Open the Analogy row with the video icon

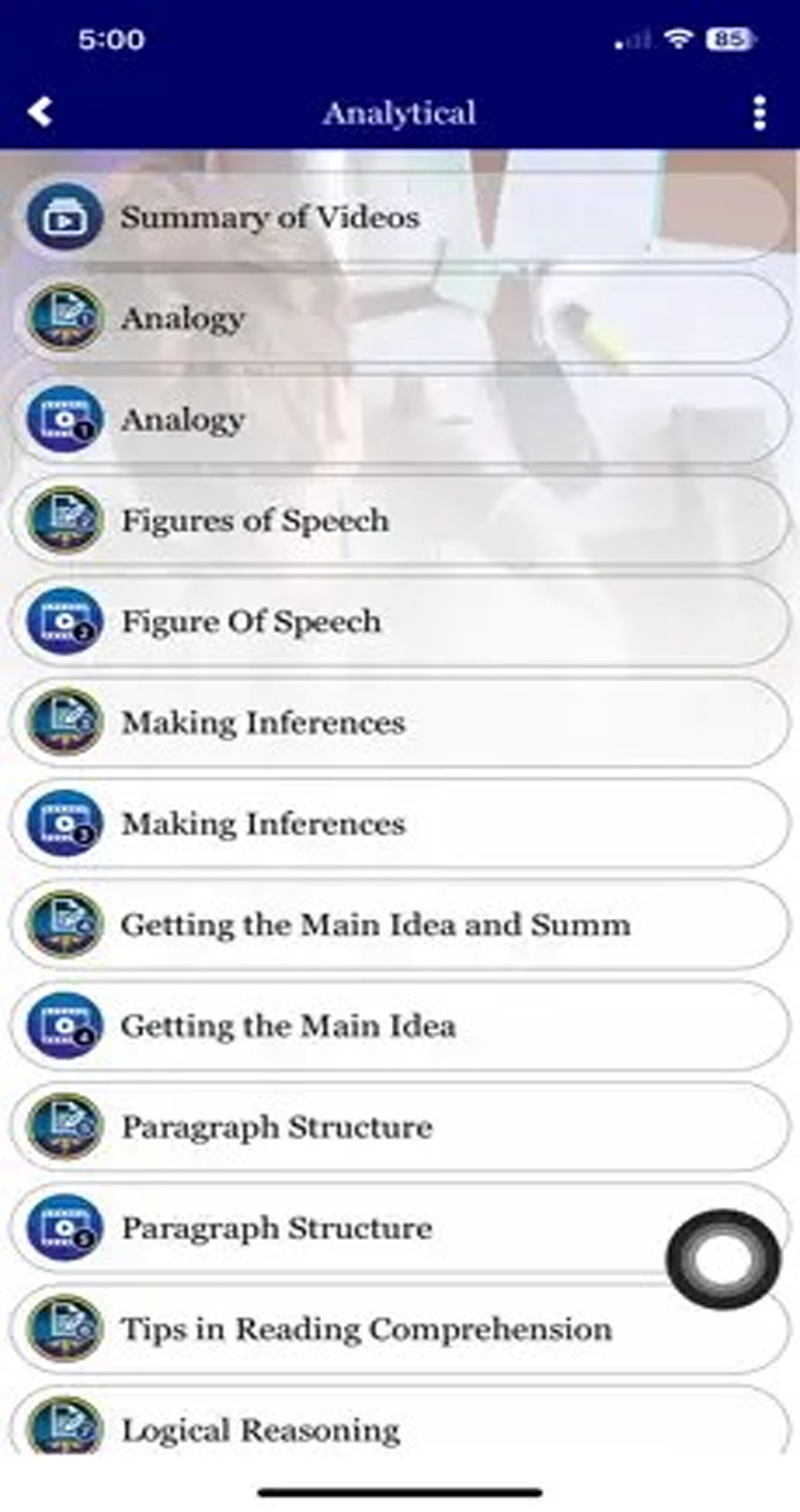coord(400,420)
